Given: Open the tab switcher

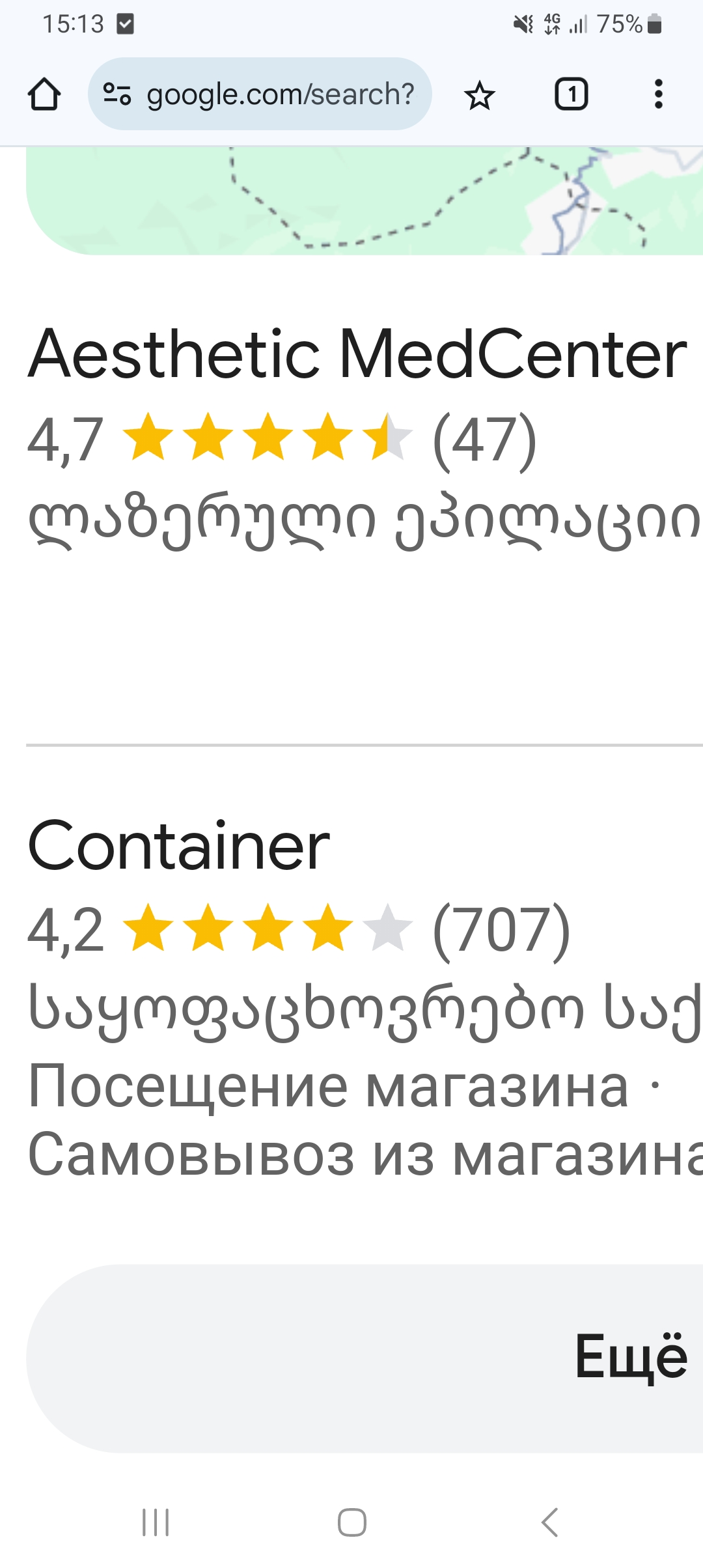Looking at the screenshot, I should click(x=571, y=94).
